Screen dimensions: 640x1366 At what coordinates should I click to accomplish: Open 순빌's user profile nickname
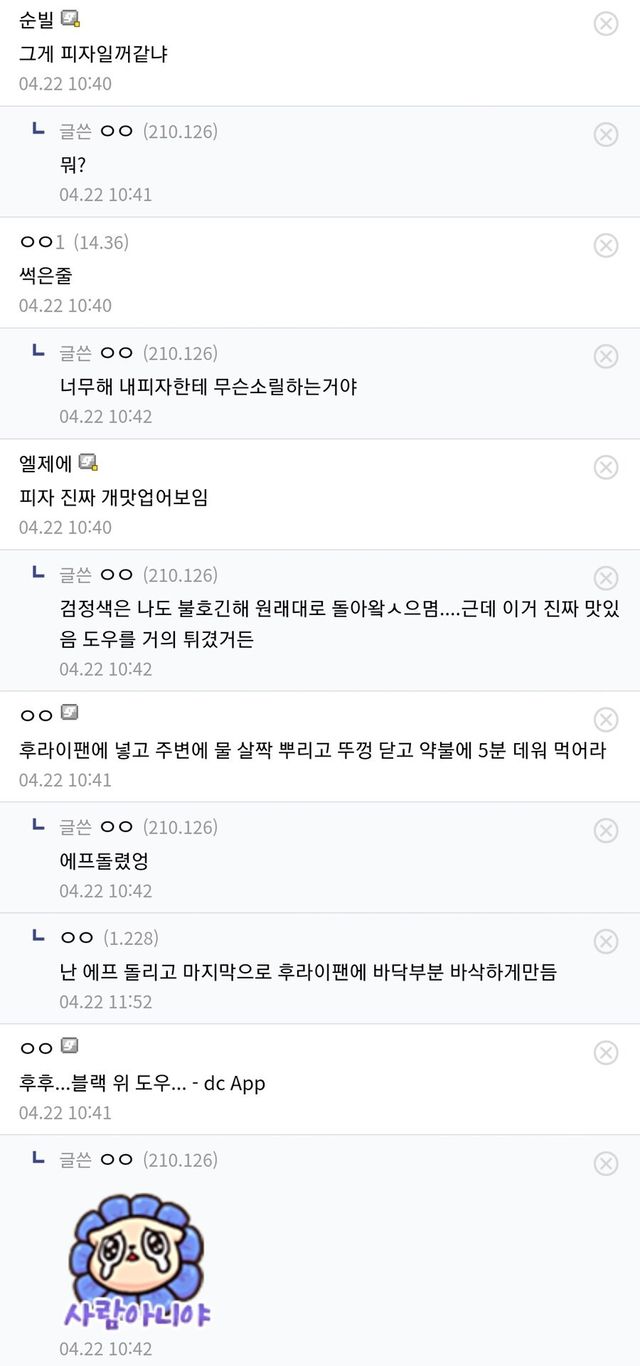coord(37,19)
